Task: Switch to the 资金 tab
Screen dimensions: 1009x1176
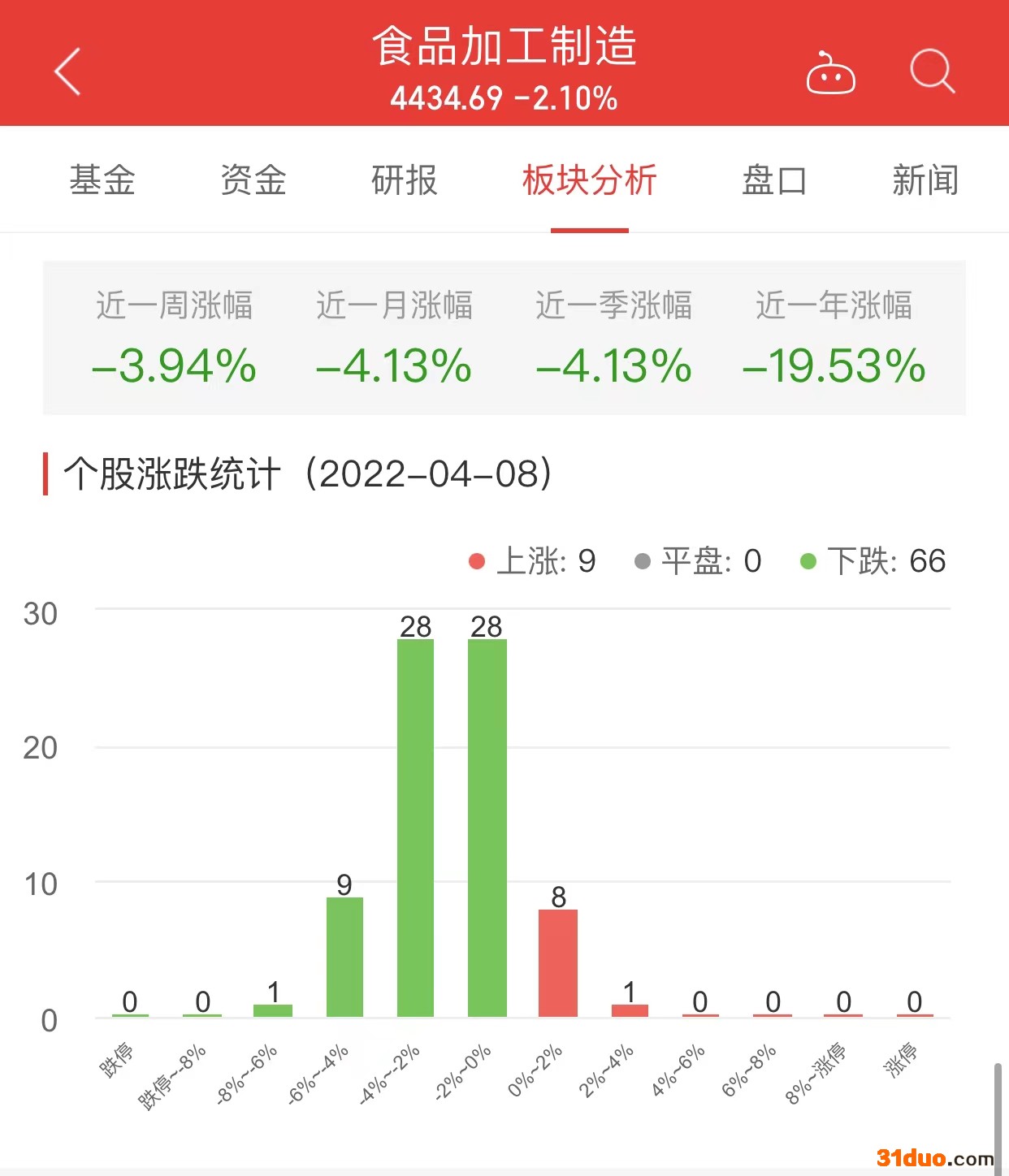Action: point(253,180)
